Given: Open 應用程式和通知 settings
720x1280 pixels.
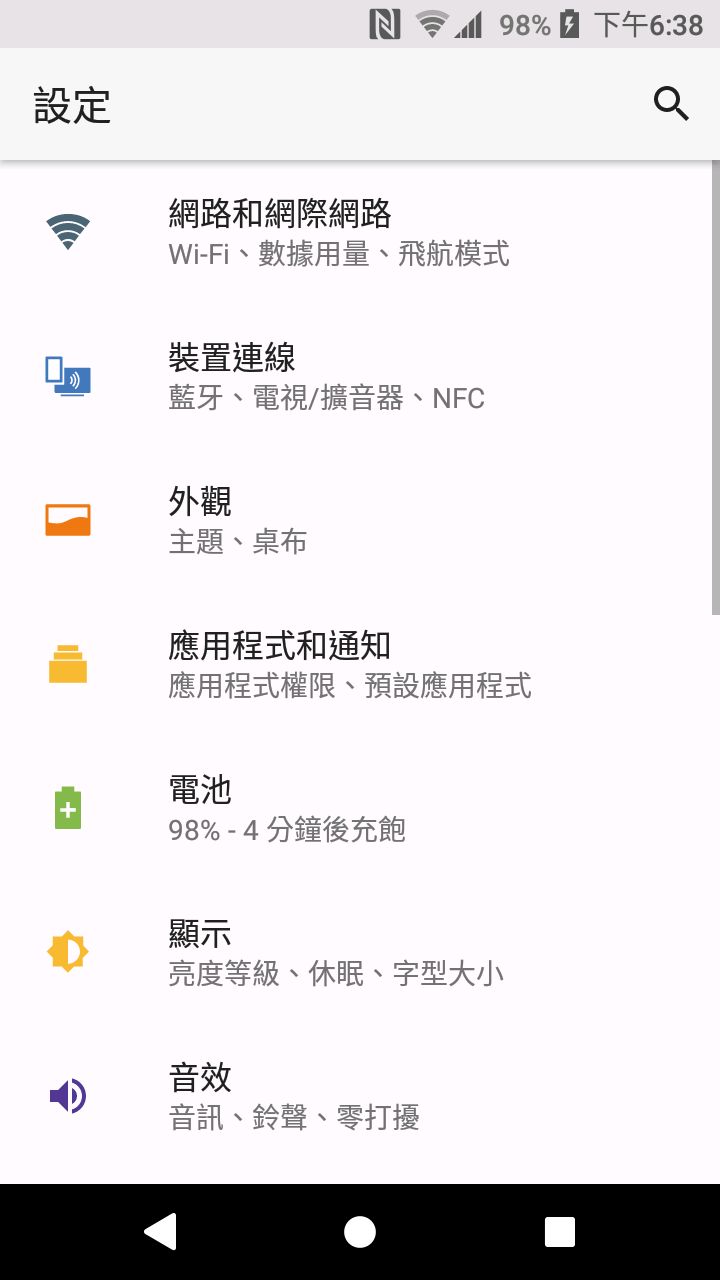Looking at the screenshot, I should [360, 664].
